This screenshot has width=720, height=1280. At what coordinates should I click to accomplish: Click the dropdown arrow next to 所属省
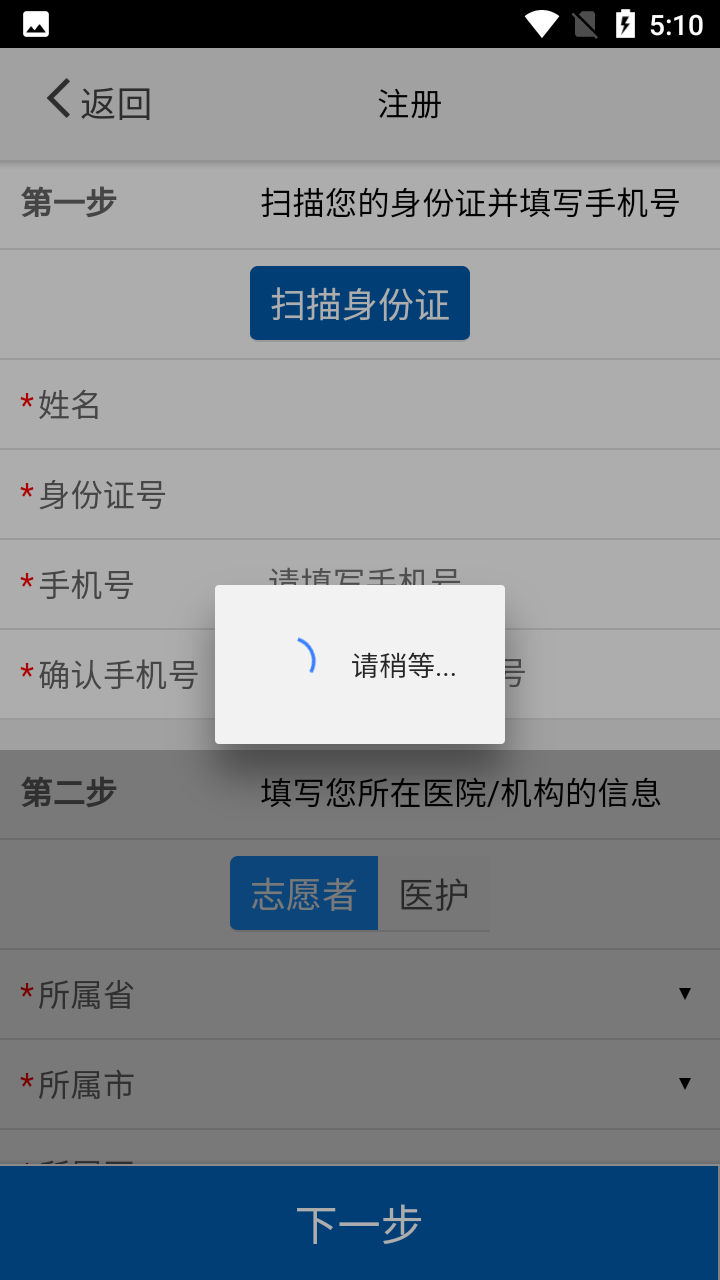tap(685, 993)
